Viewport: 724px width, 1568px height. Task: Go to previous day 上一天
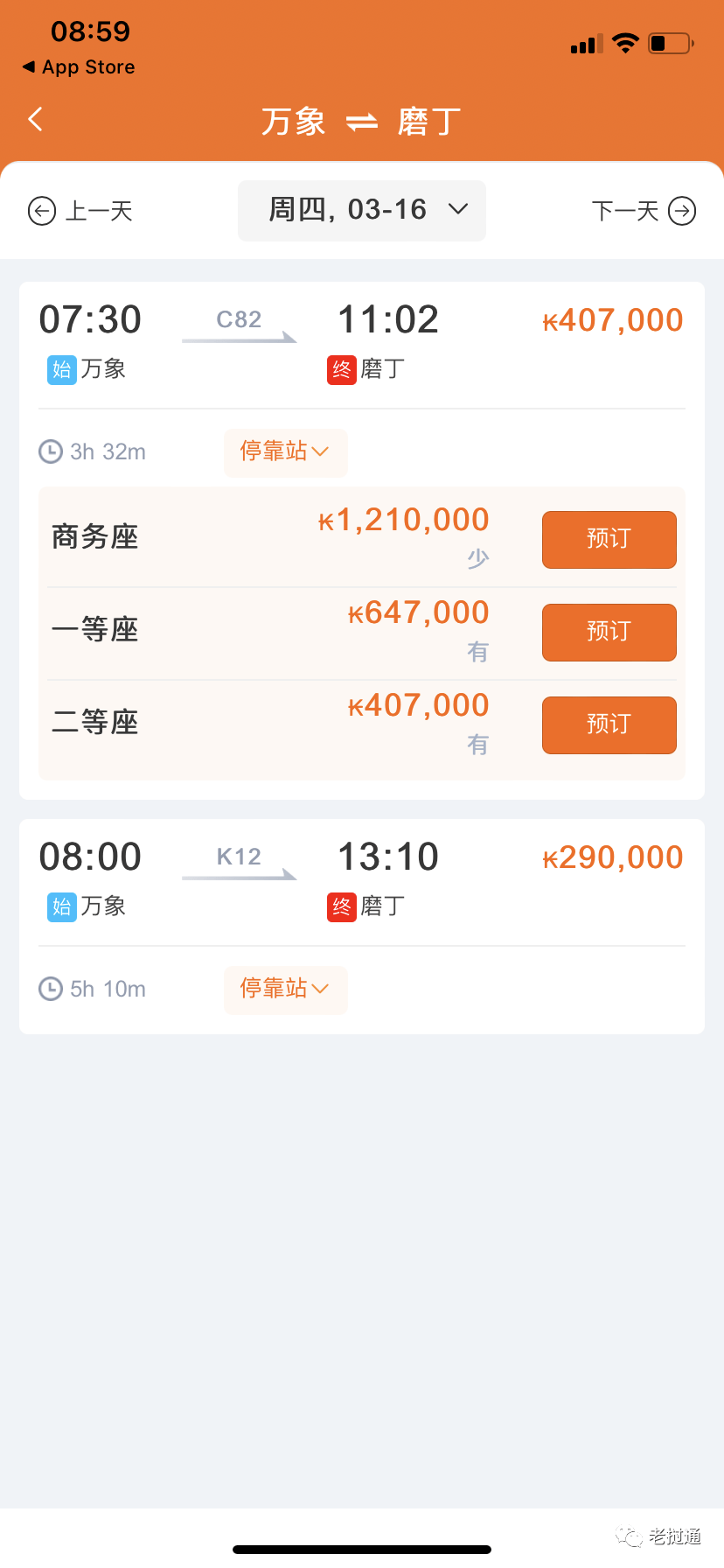tap(80, 211)
